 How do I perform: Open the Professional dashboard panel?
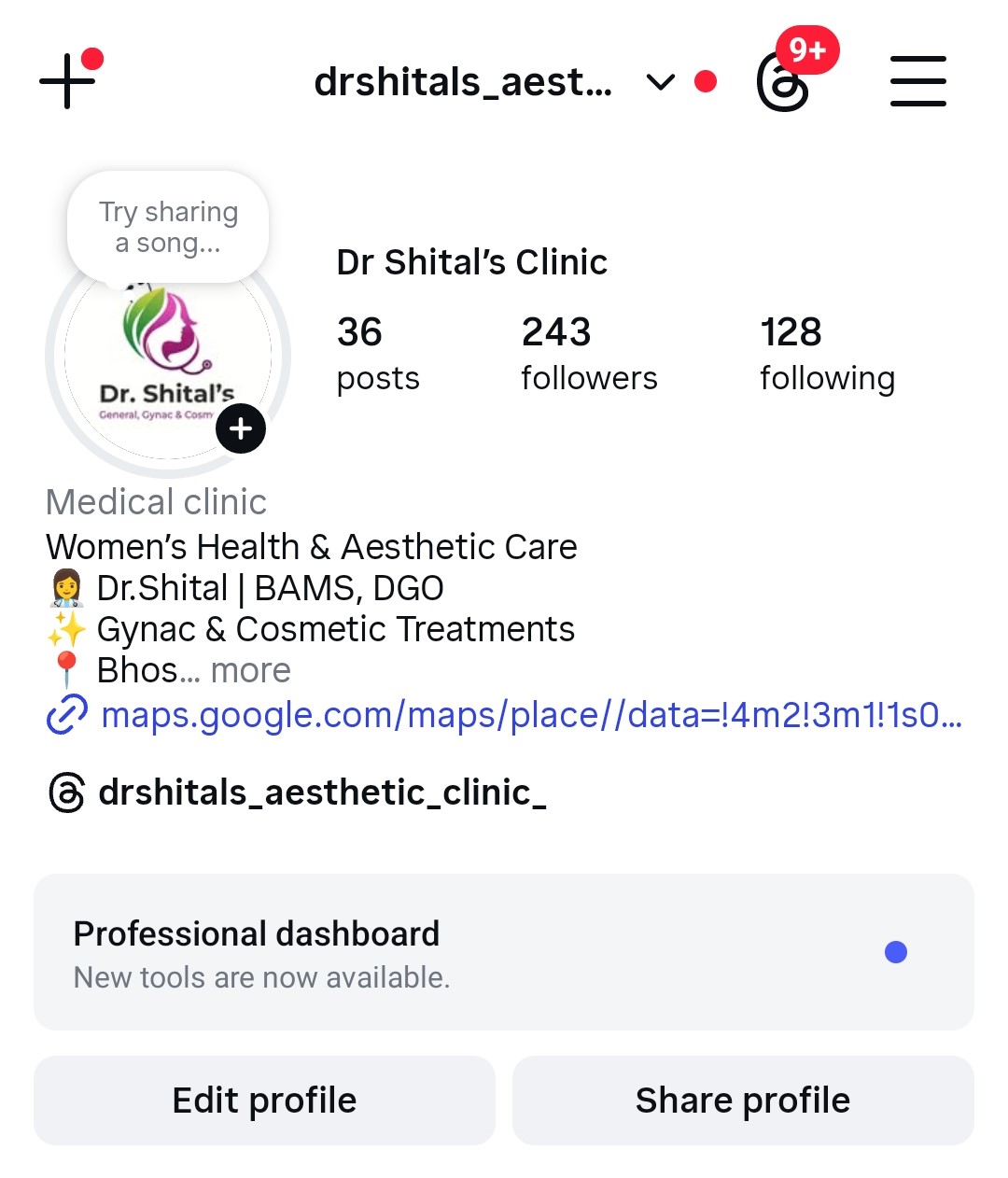tap(504, 951)
